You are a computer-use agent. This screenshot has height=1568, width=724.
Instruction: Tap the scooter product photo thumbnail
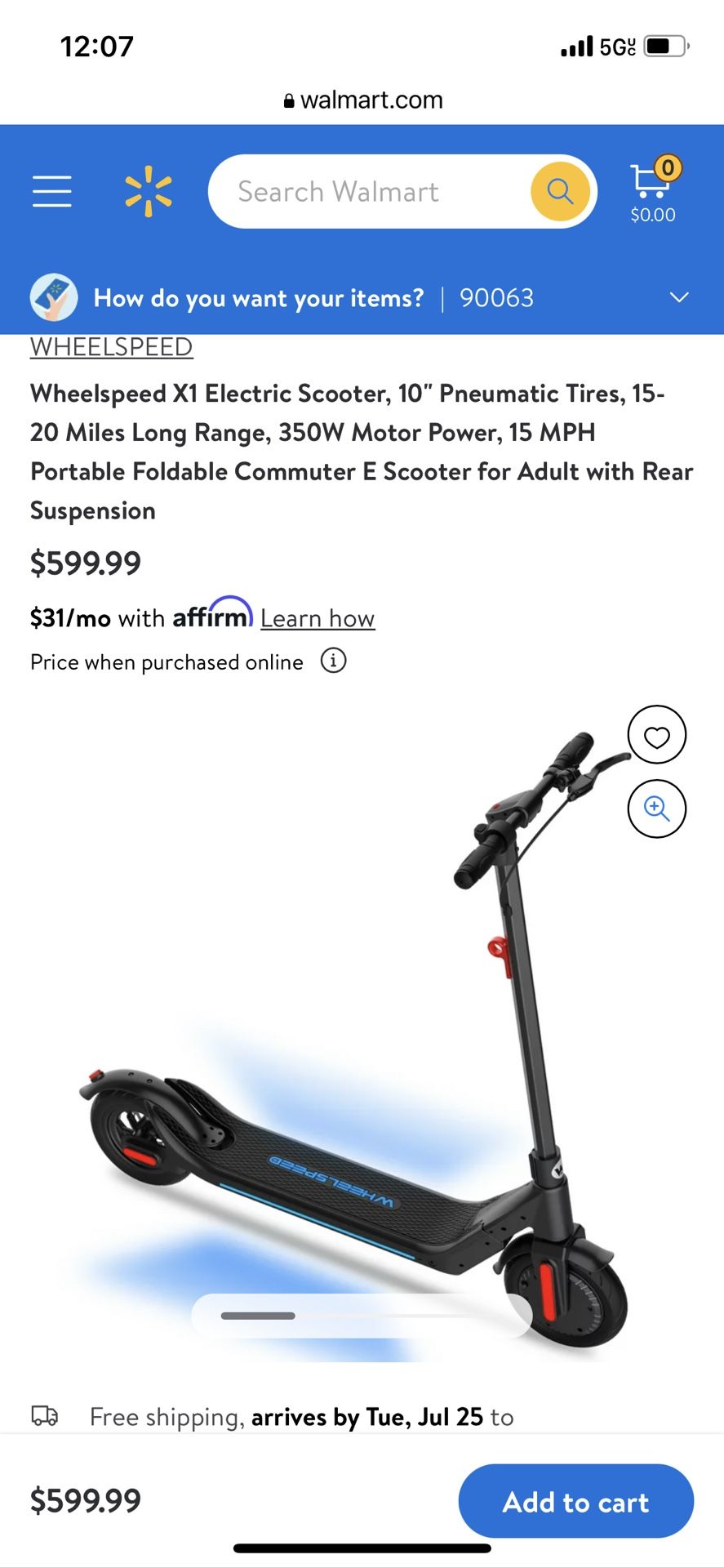(x=359, y=1045)
